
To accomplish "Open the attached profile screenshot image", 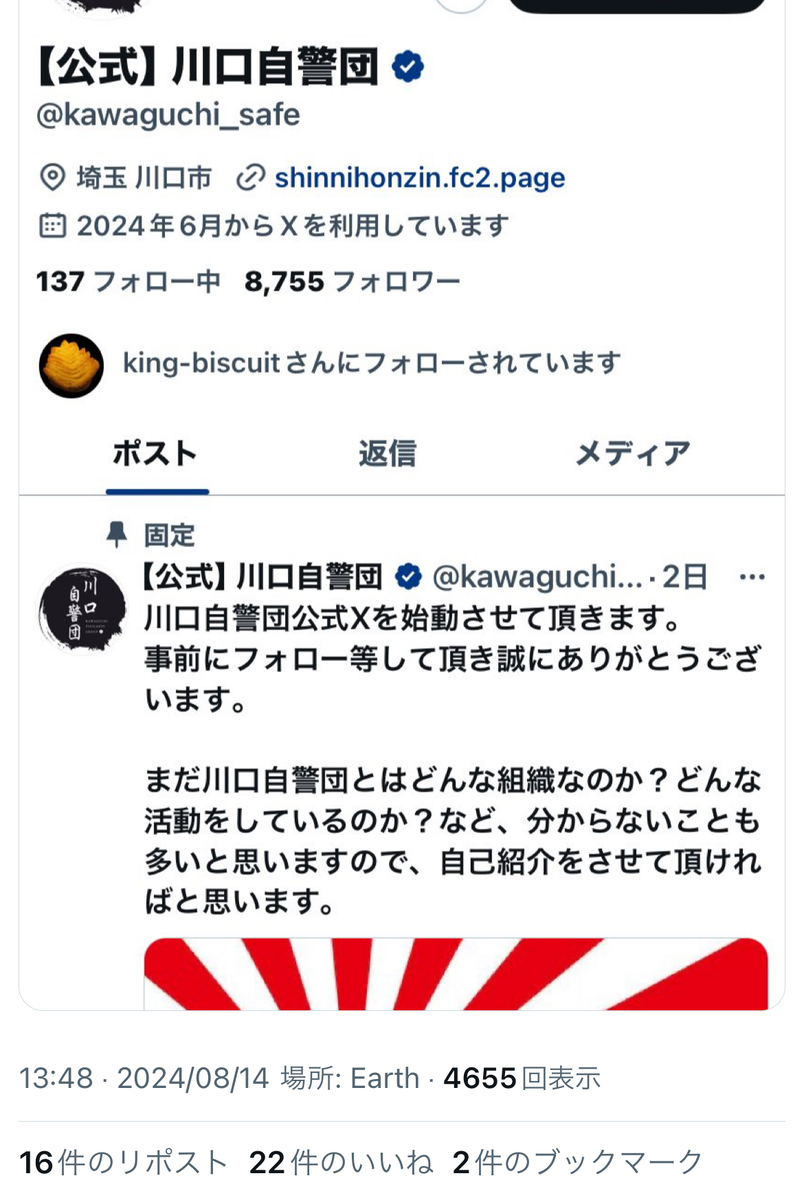I will pyautogui.click(x=402, y=500).
